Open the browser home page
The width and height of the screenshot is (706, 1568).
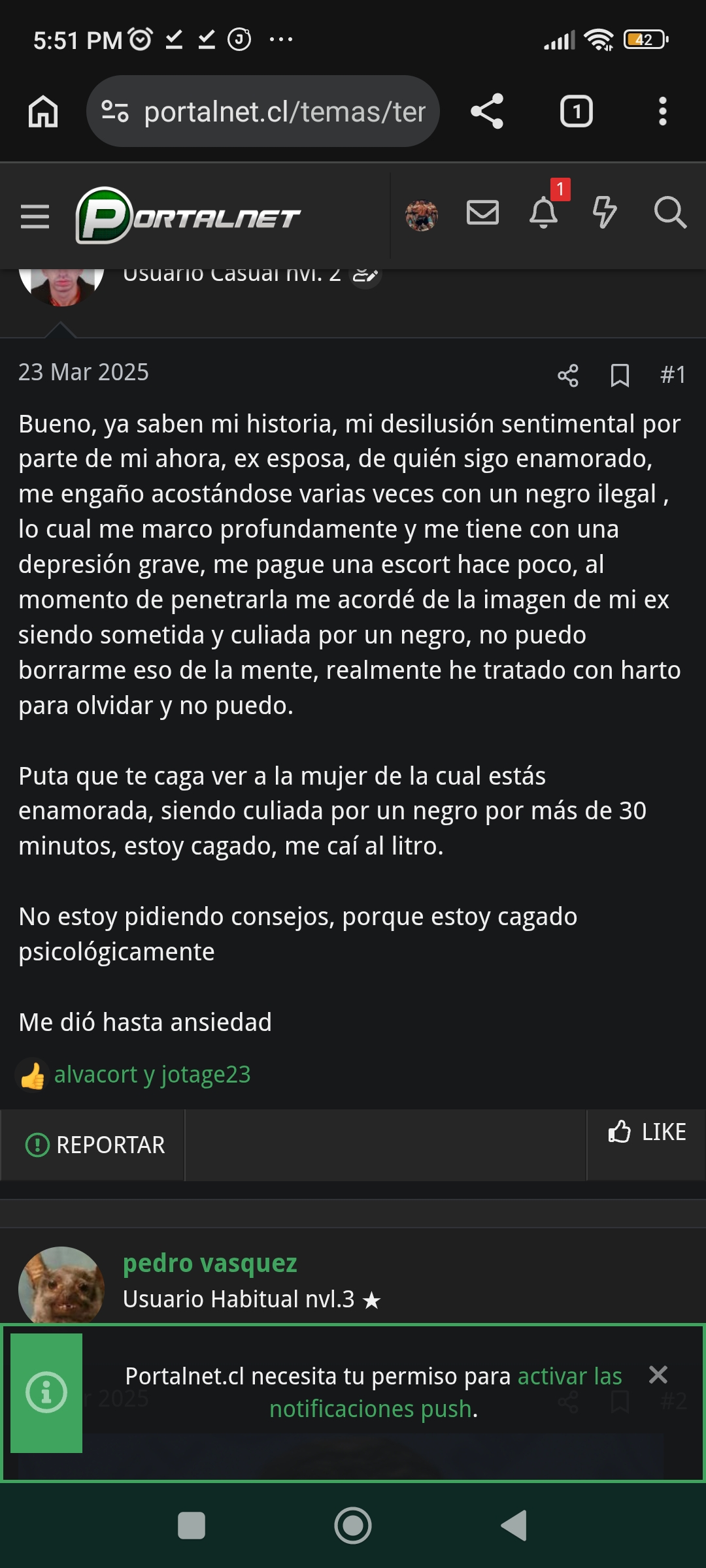[x=43, y=111]
